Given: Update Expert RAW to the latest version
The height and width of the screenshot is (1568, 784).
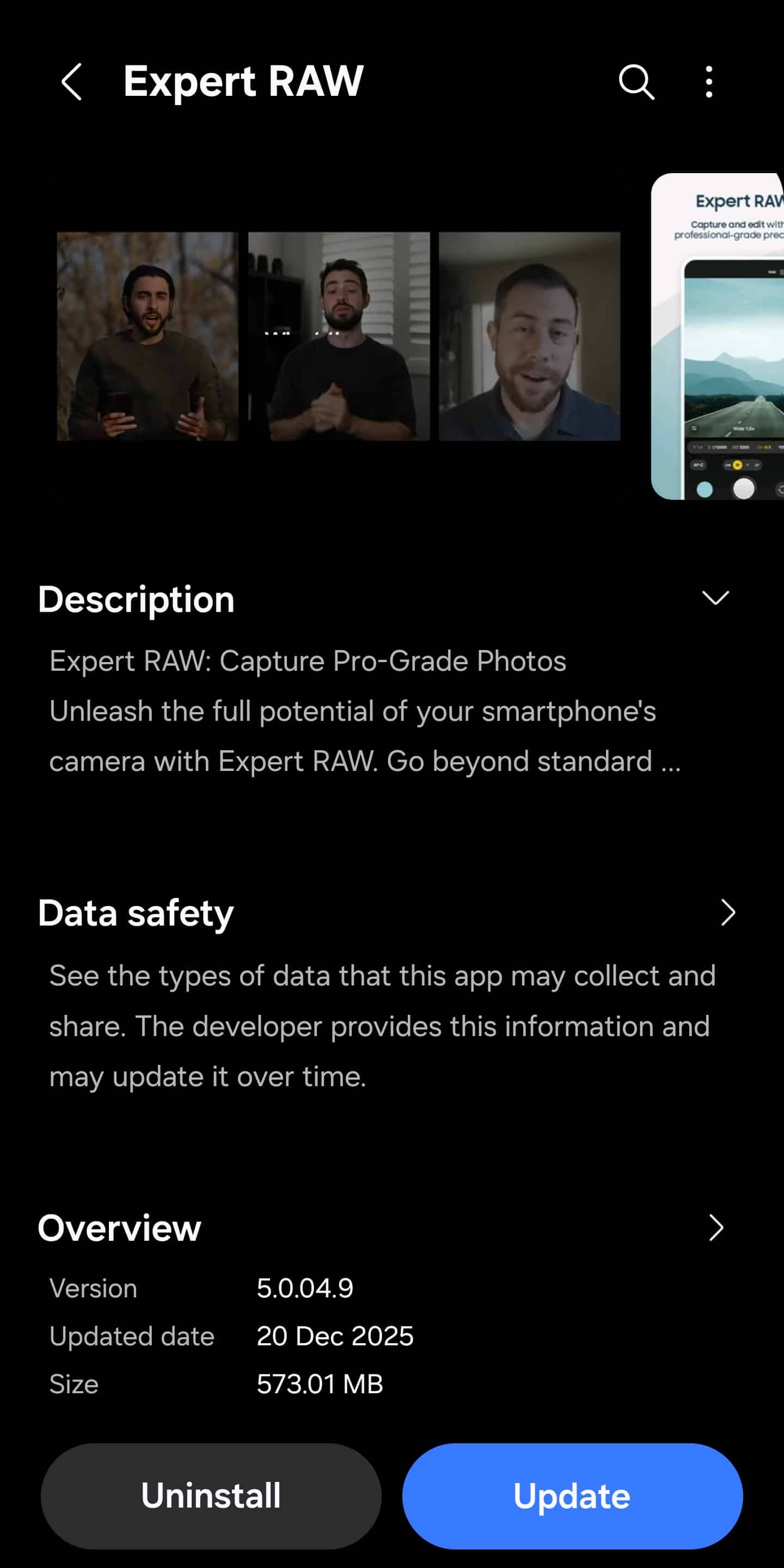Looking at the screenshot, I should (x=572, y=1496).
